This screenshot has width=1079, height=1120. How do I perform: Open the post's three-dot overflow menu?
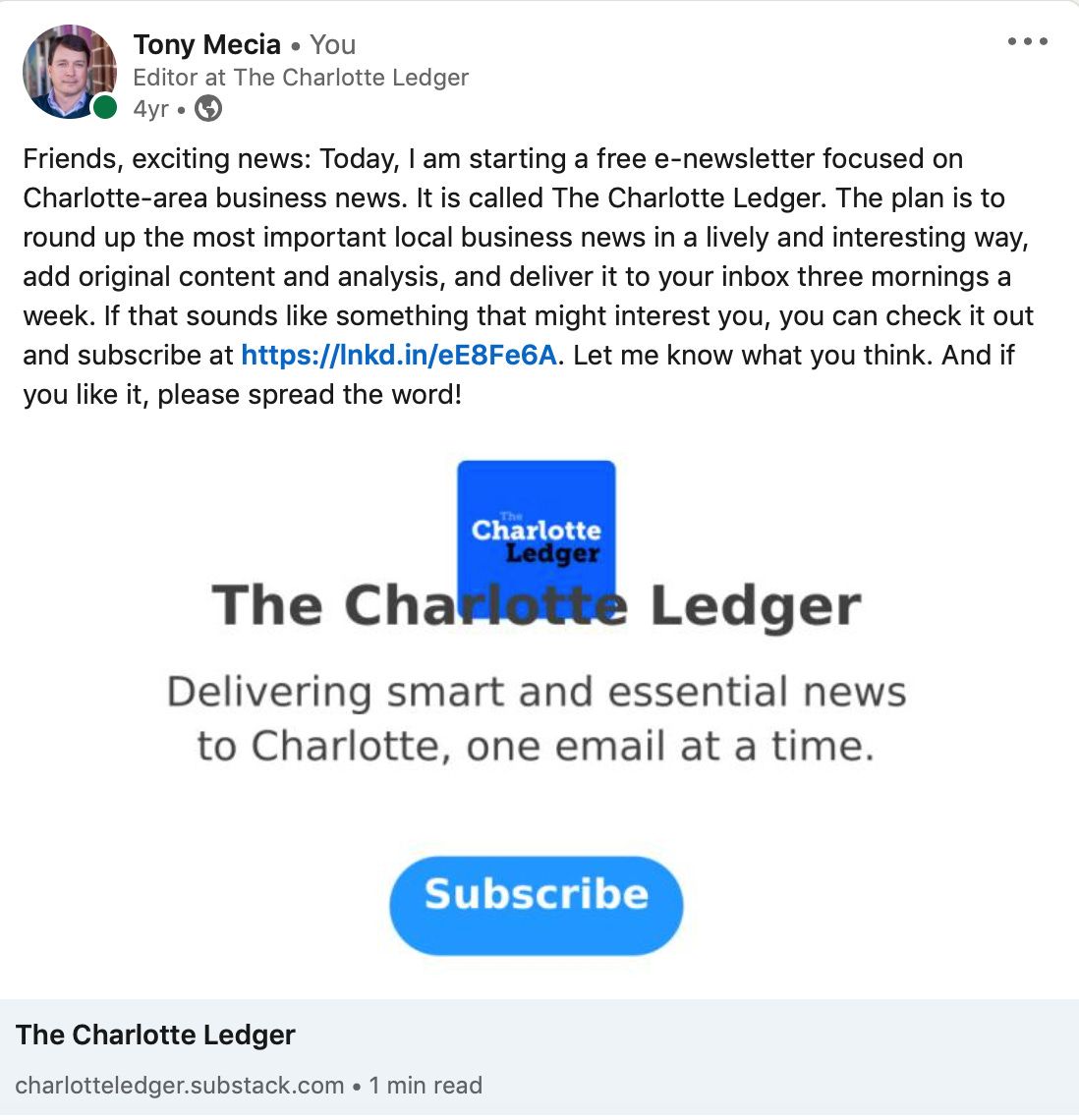pos(1027,42)
